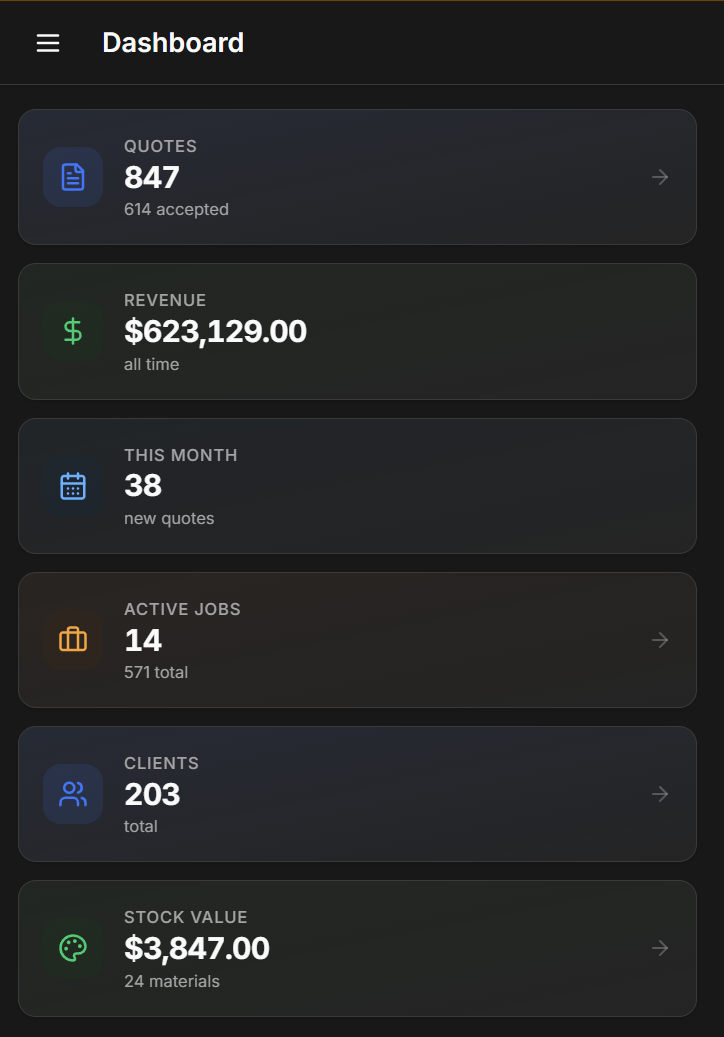Select the orange briefcase Active Jobs icon
This screenshot has width=724, height=1037.
[x=72, y=640]
